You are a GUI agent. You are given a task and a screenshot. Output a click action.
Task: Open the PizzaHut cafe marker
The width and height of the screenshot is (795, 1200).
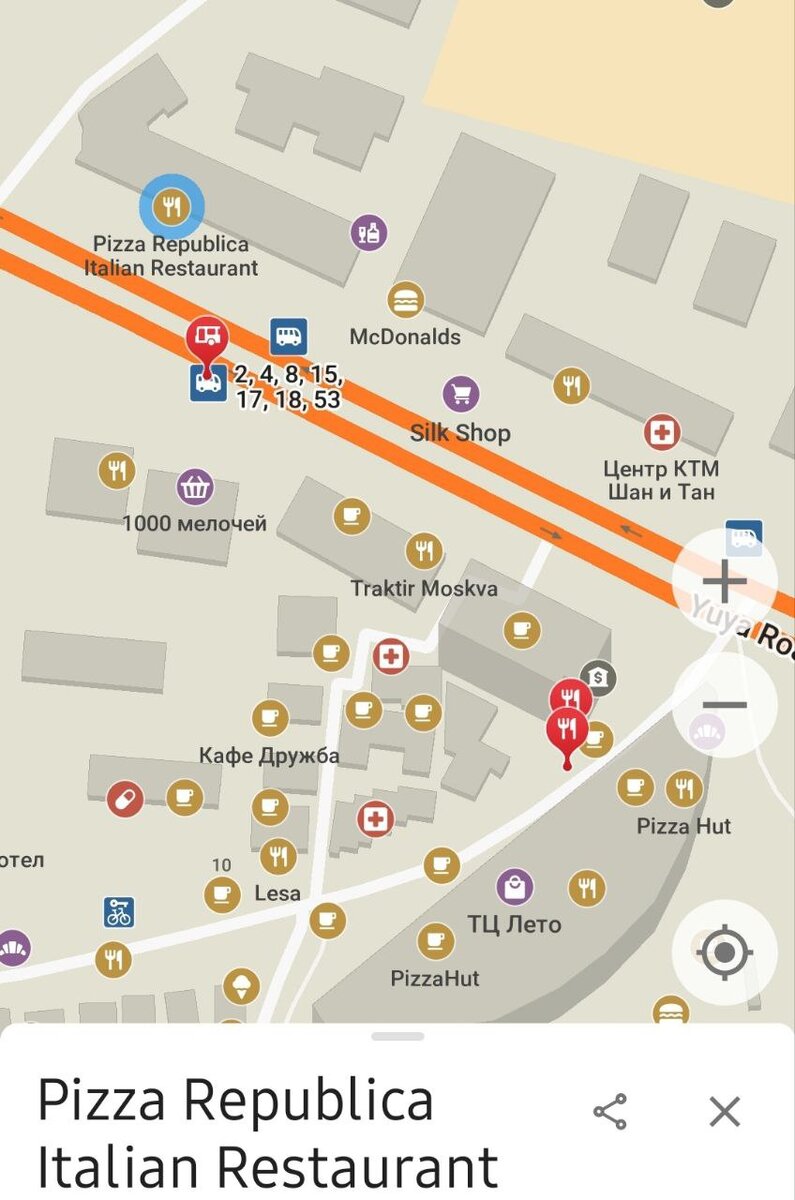coord(435,941)
